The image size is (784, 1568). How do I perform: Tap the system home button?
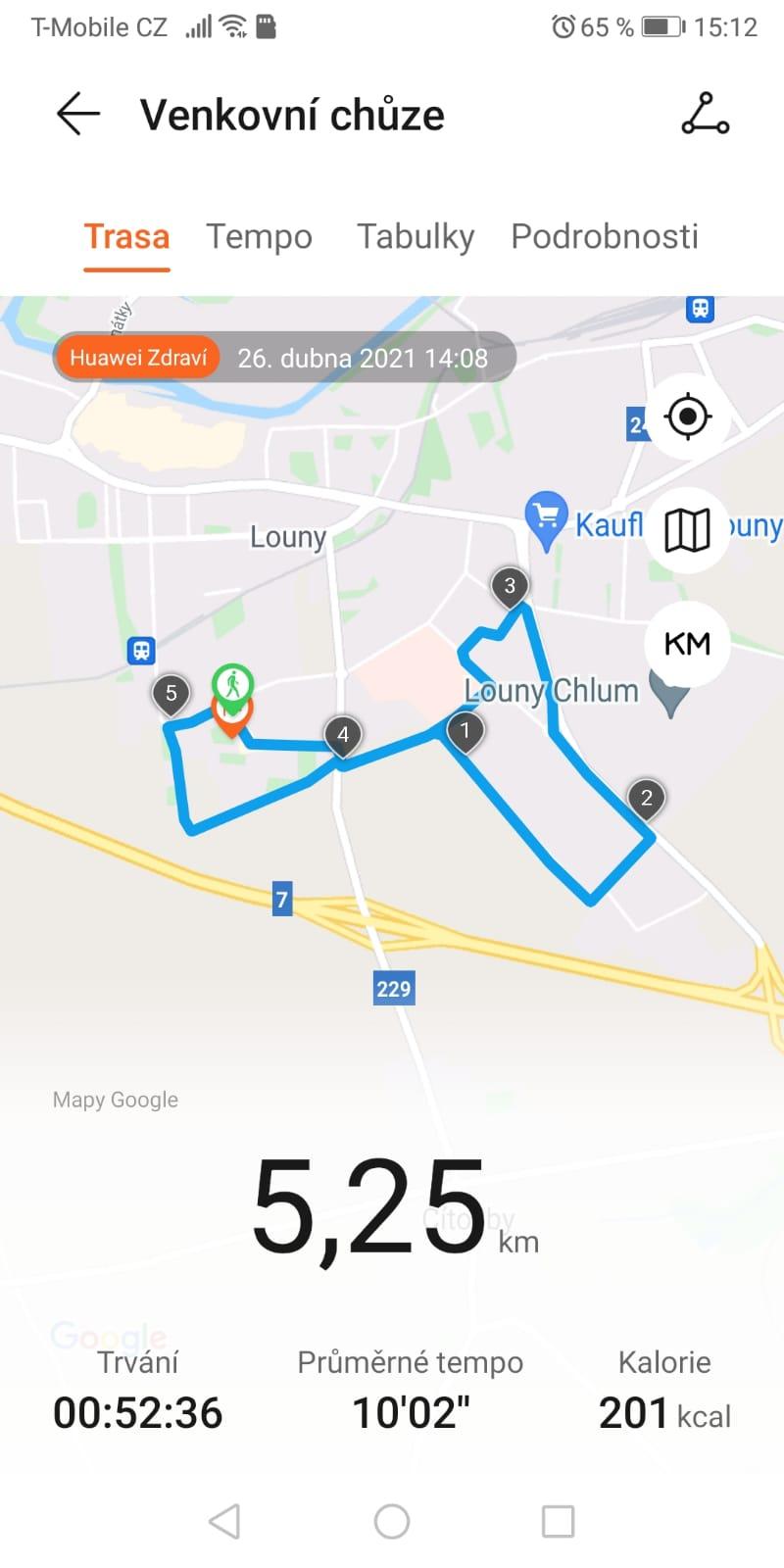pos(392,1521)
